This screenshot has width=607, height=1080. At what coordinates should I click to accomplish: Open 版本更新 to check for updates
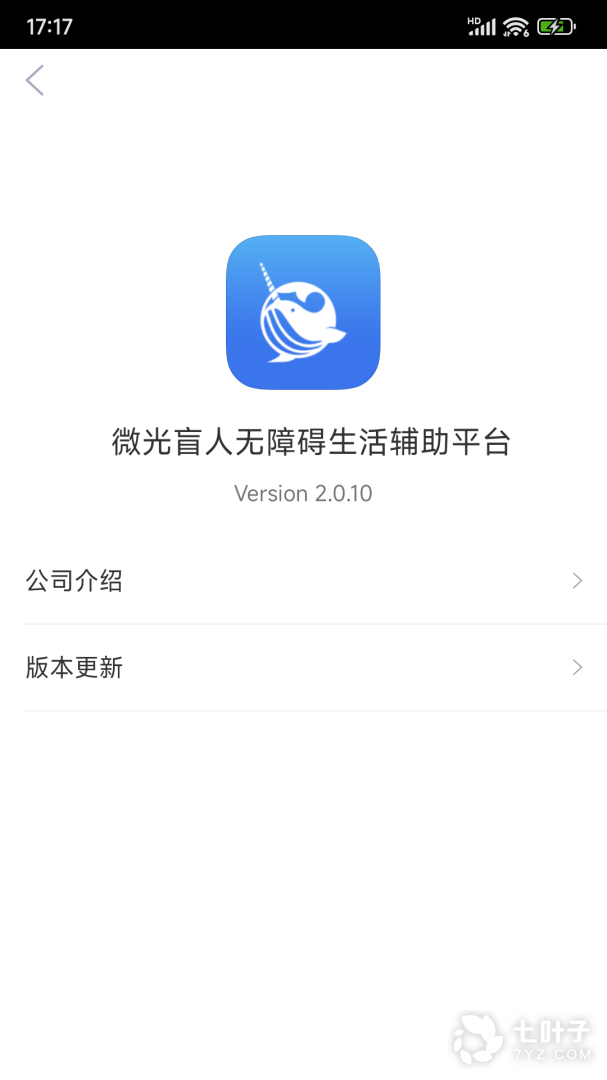tap(303, 668)
